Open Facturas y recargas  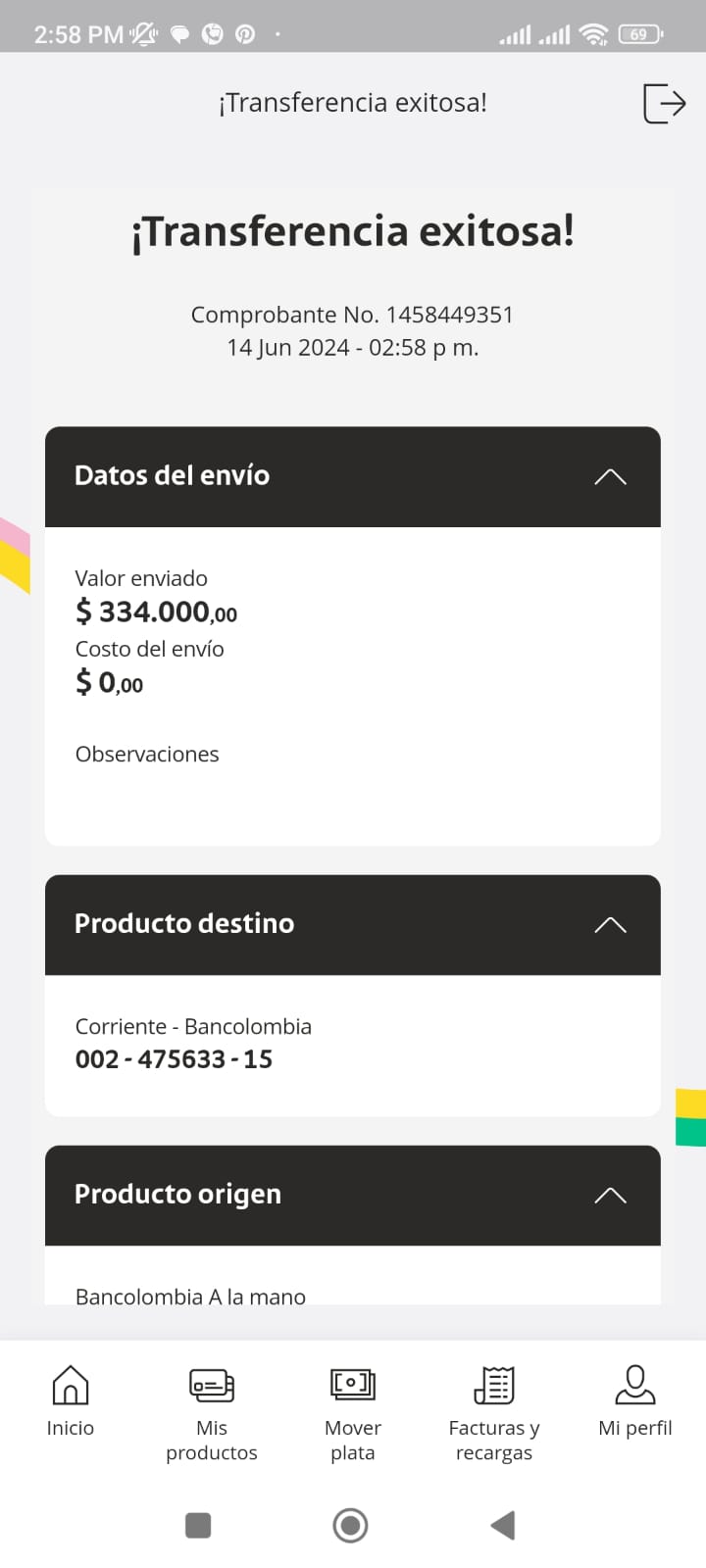494,1413
